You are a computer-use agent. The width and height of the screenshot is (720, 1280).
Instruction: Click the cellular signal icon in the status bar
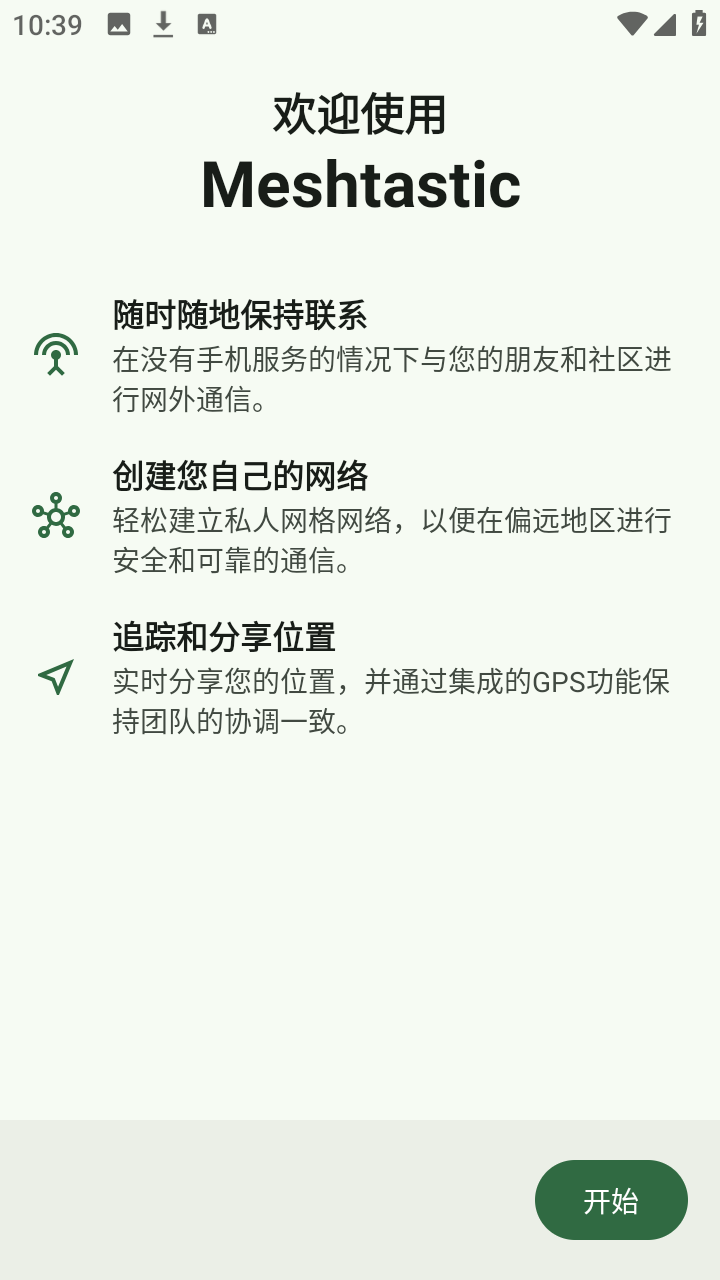666,25
